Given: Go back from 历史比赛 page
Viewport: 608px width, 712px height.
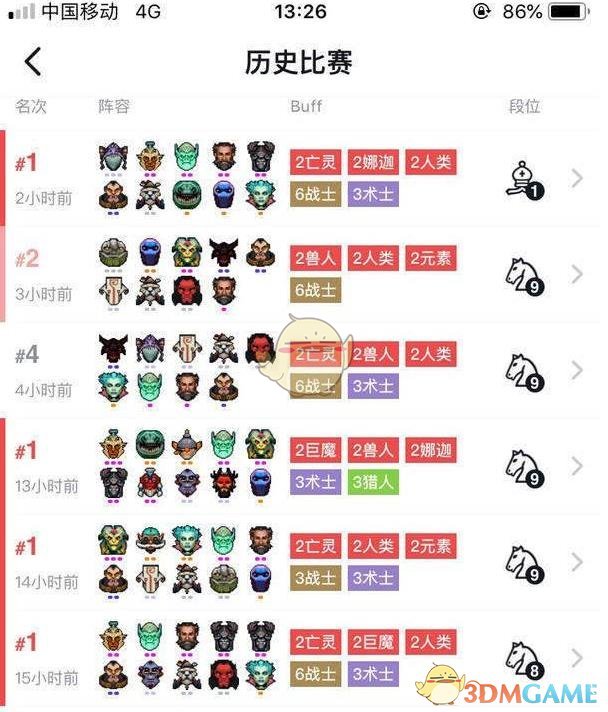Looking at the screenshot, I should (x=33, y=61).
